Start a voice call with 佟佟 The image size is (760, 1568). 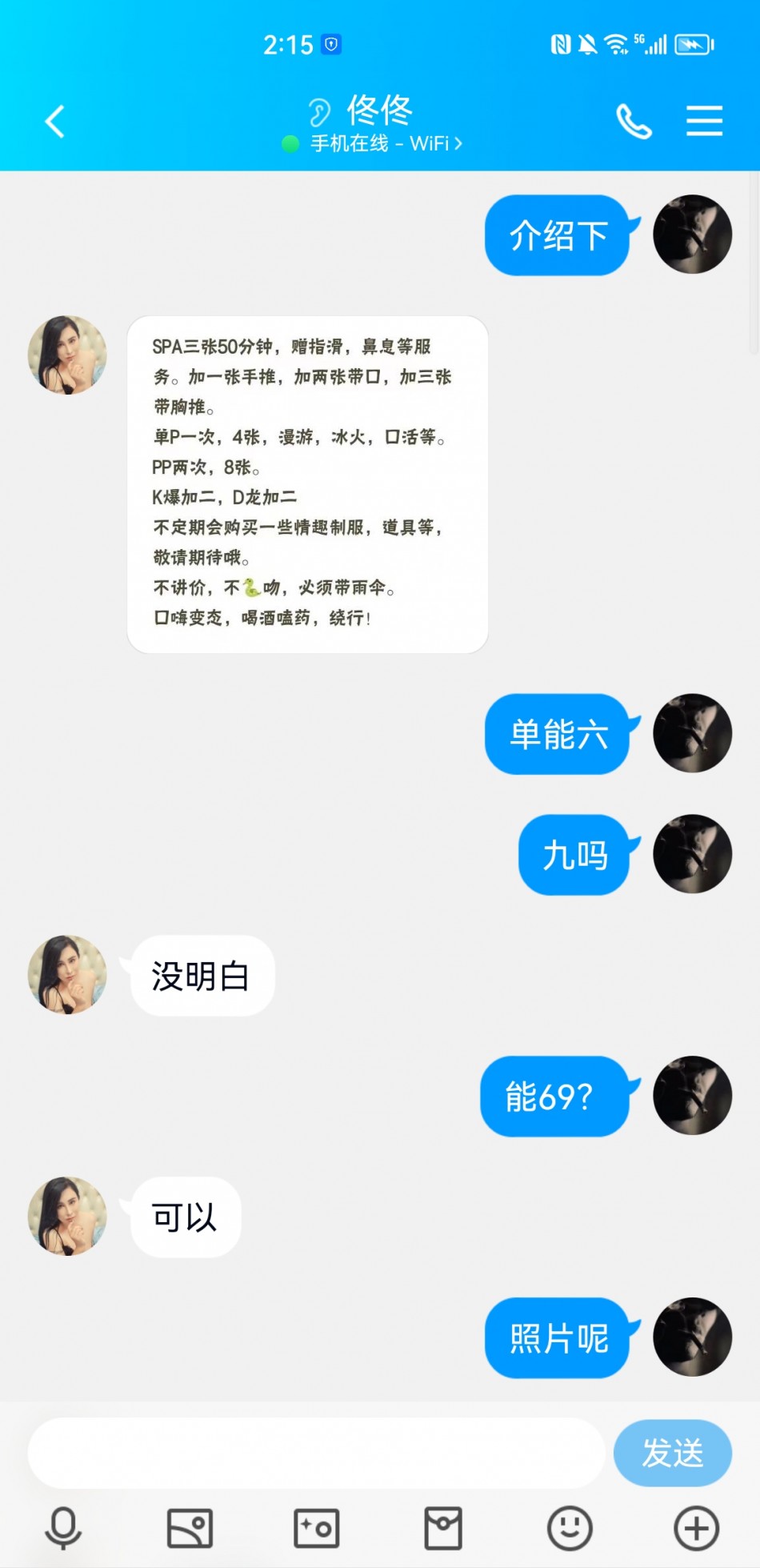click(634, 122)
